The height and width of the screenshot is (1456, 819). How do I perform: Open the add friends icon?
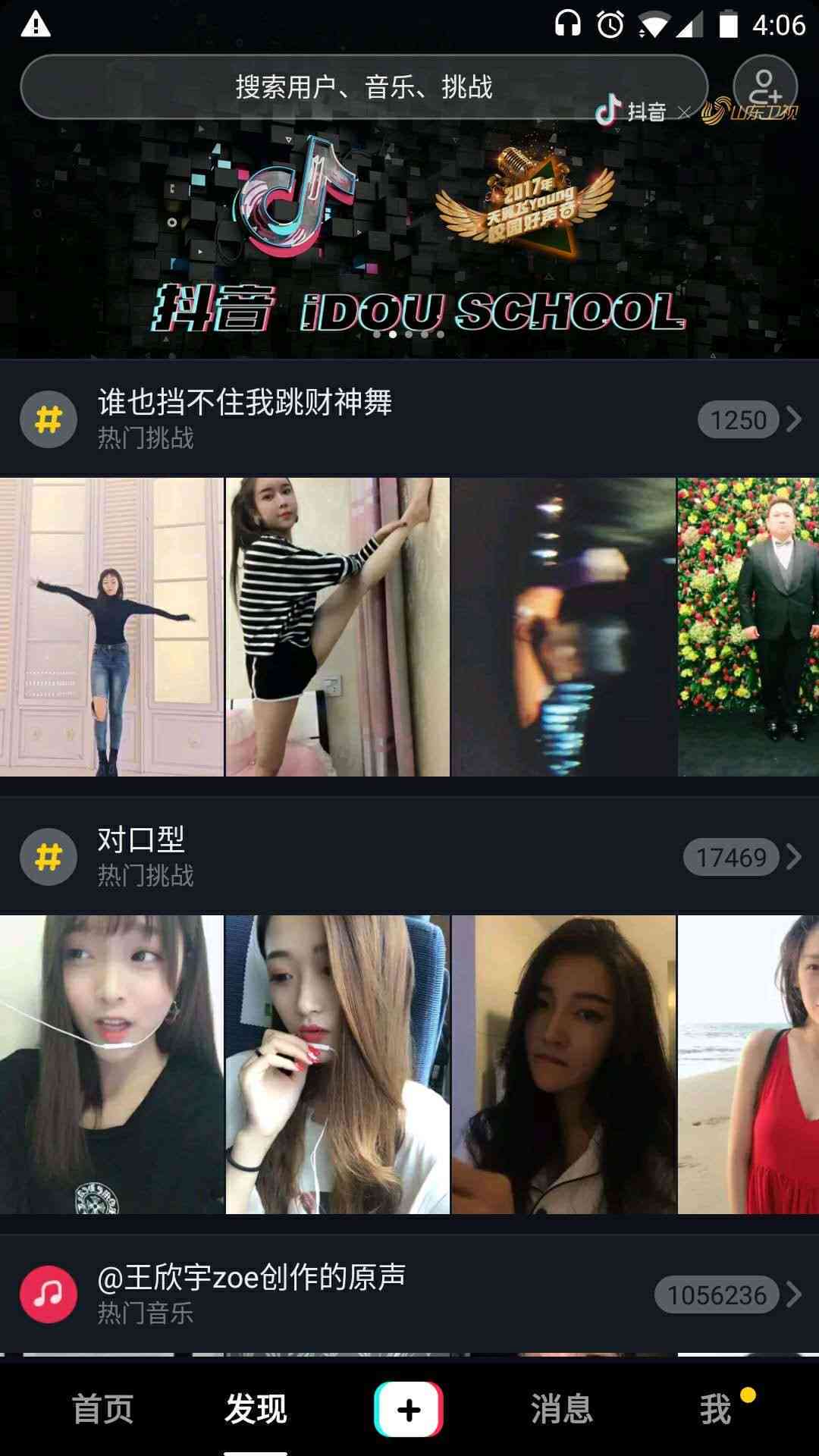coord(764,86)
